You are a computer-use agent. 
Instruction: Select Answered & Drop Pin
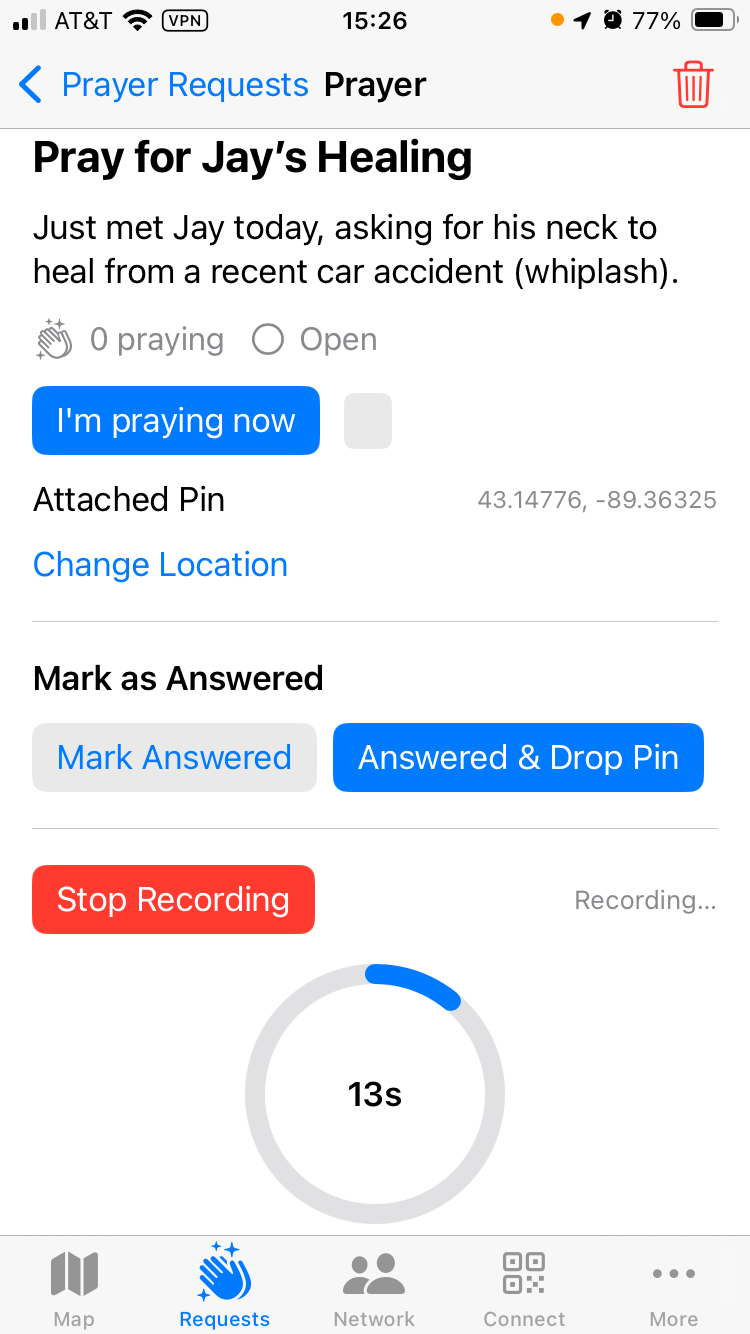(518, 758)
